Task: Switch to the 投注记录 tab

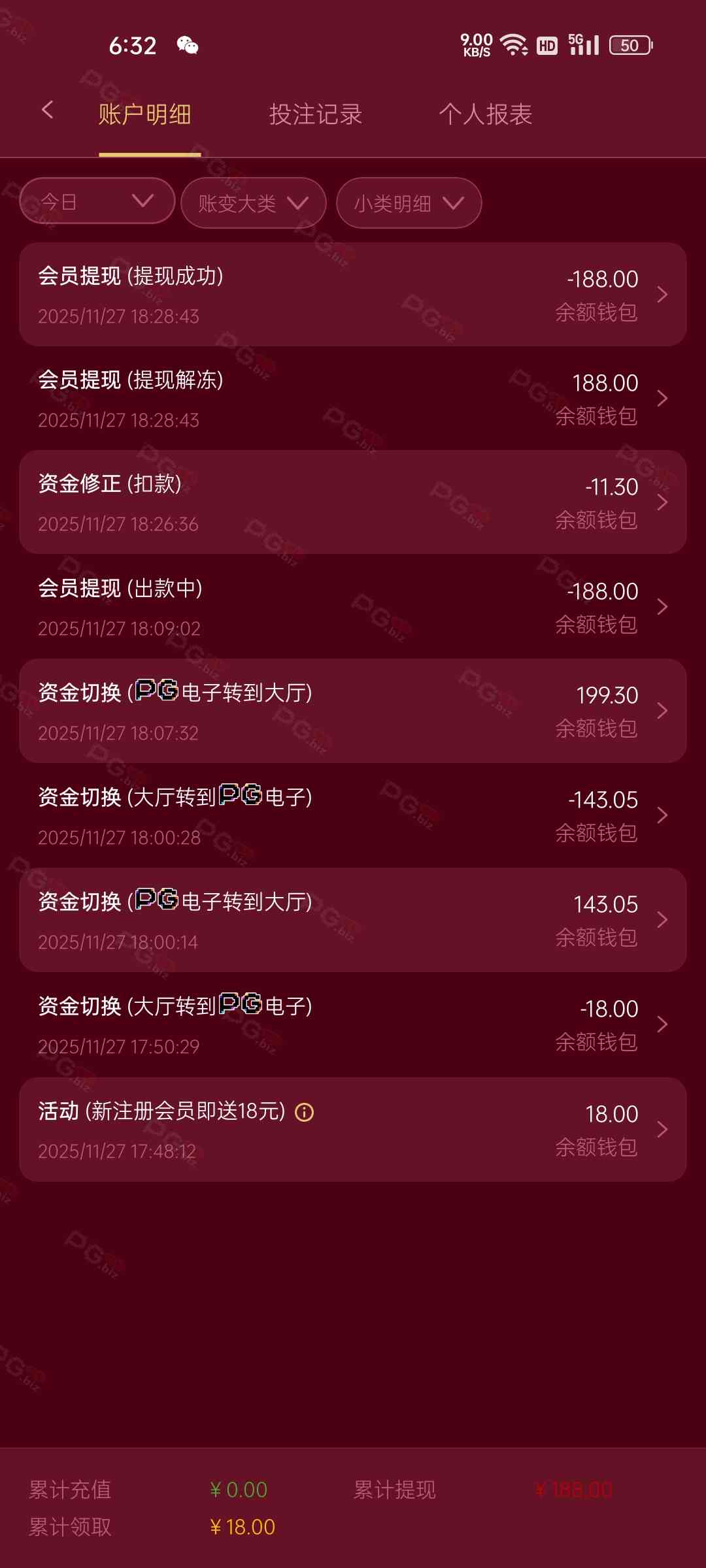Action: pos(315,114)
